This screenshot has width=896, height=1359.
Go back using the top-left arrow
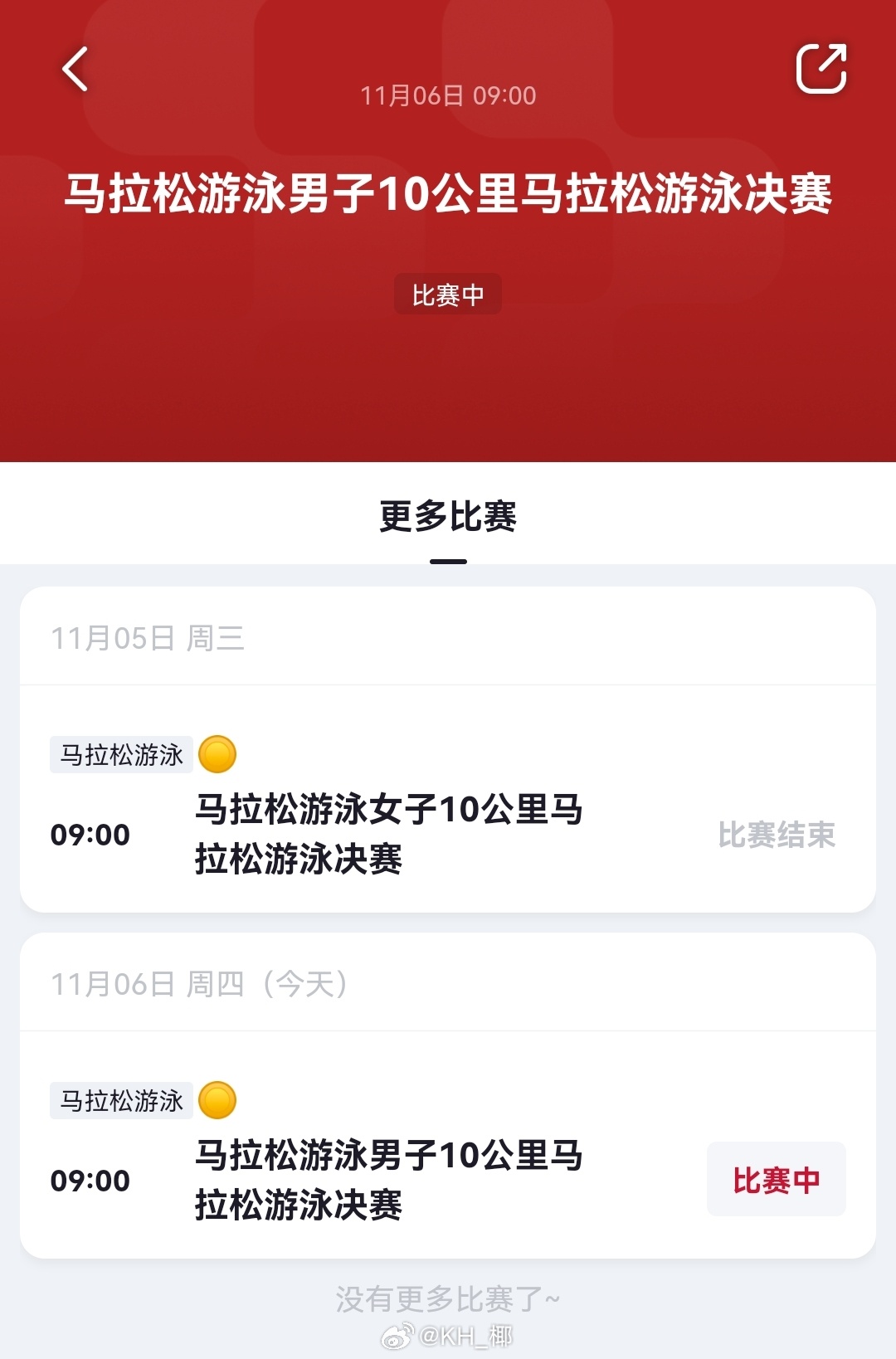(75, 69)
